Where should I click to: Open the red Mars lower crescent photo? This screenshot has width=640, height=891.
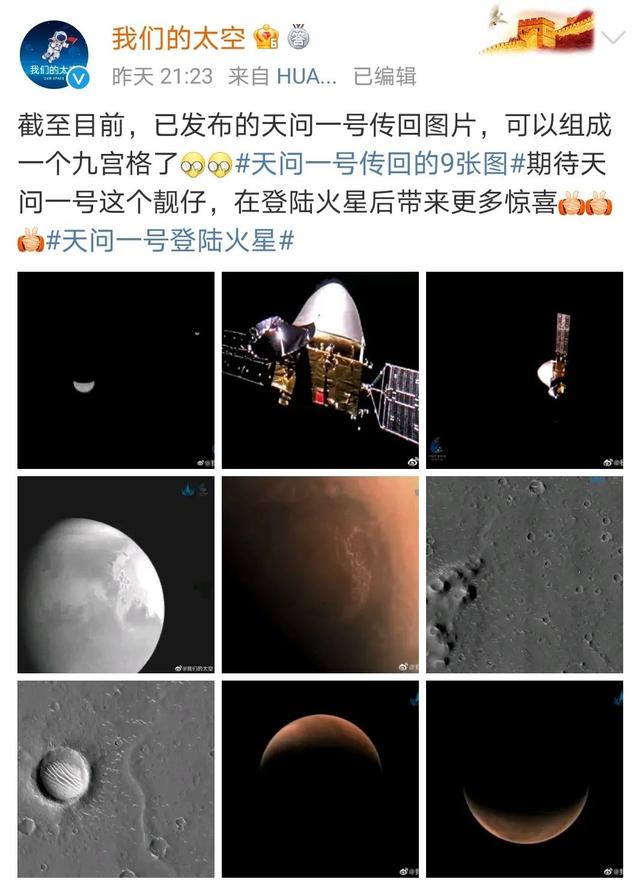524,778
